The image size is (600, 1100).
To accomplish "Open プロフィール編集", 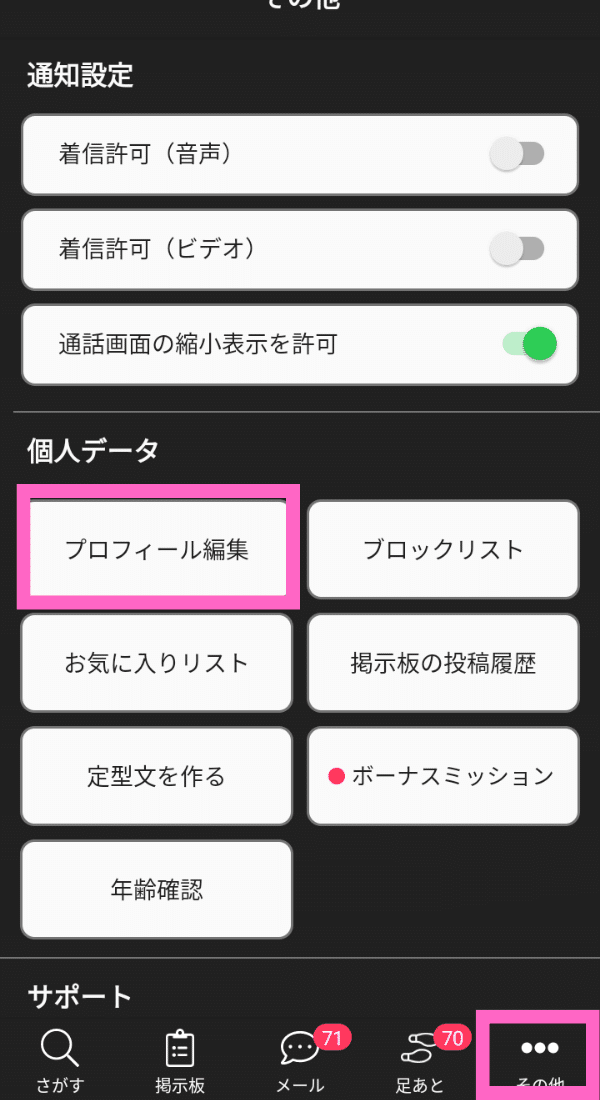I will pyautogui.click(x=157, y=549).
